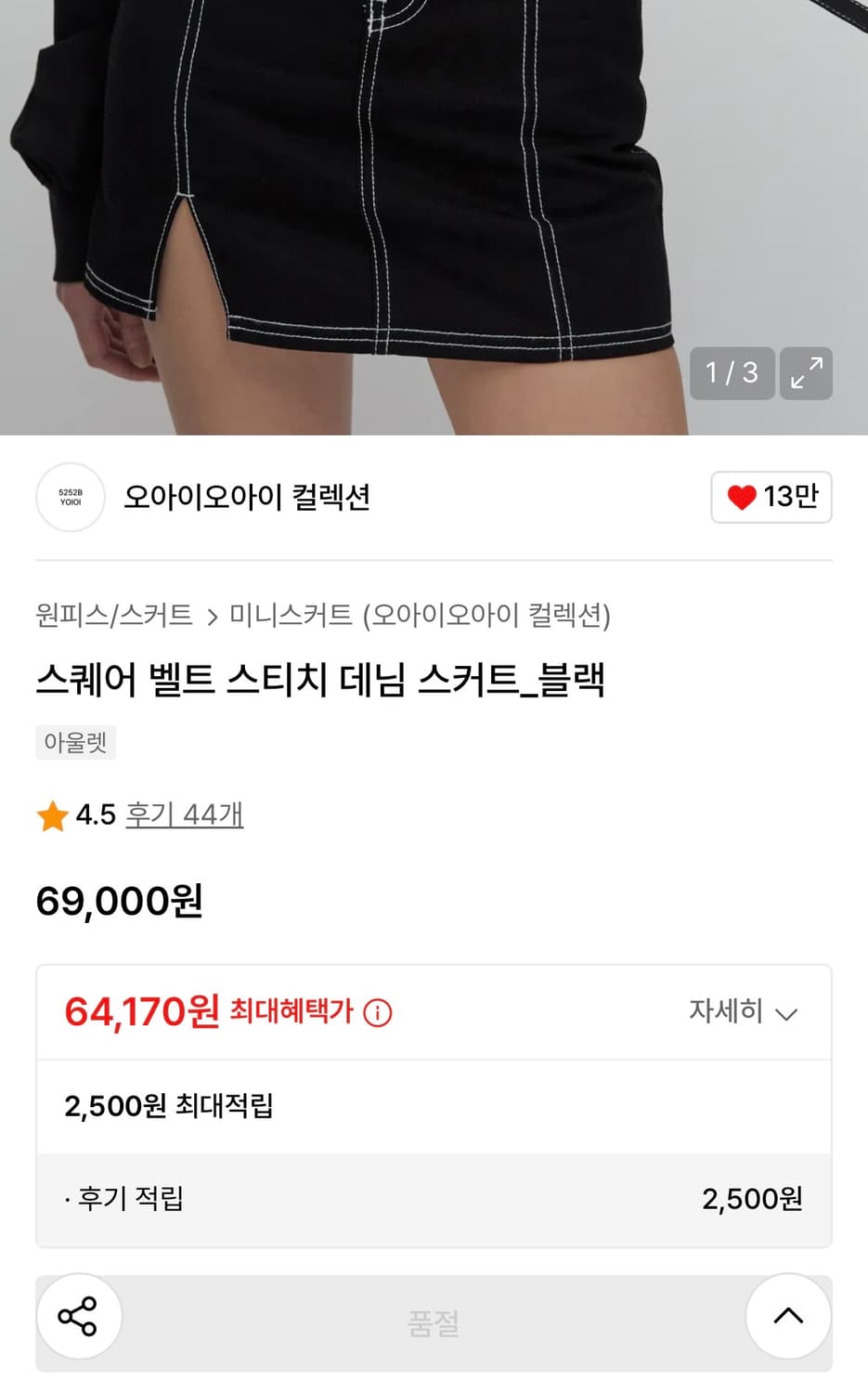868x1393 pixels.
Task: Select the 아울렛 tag
Action: [x=75, y=742]
